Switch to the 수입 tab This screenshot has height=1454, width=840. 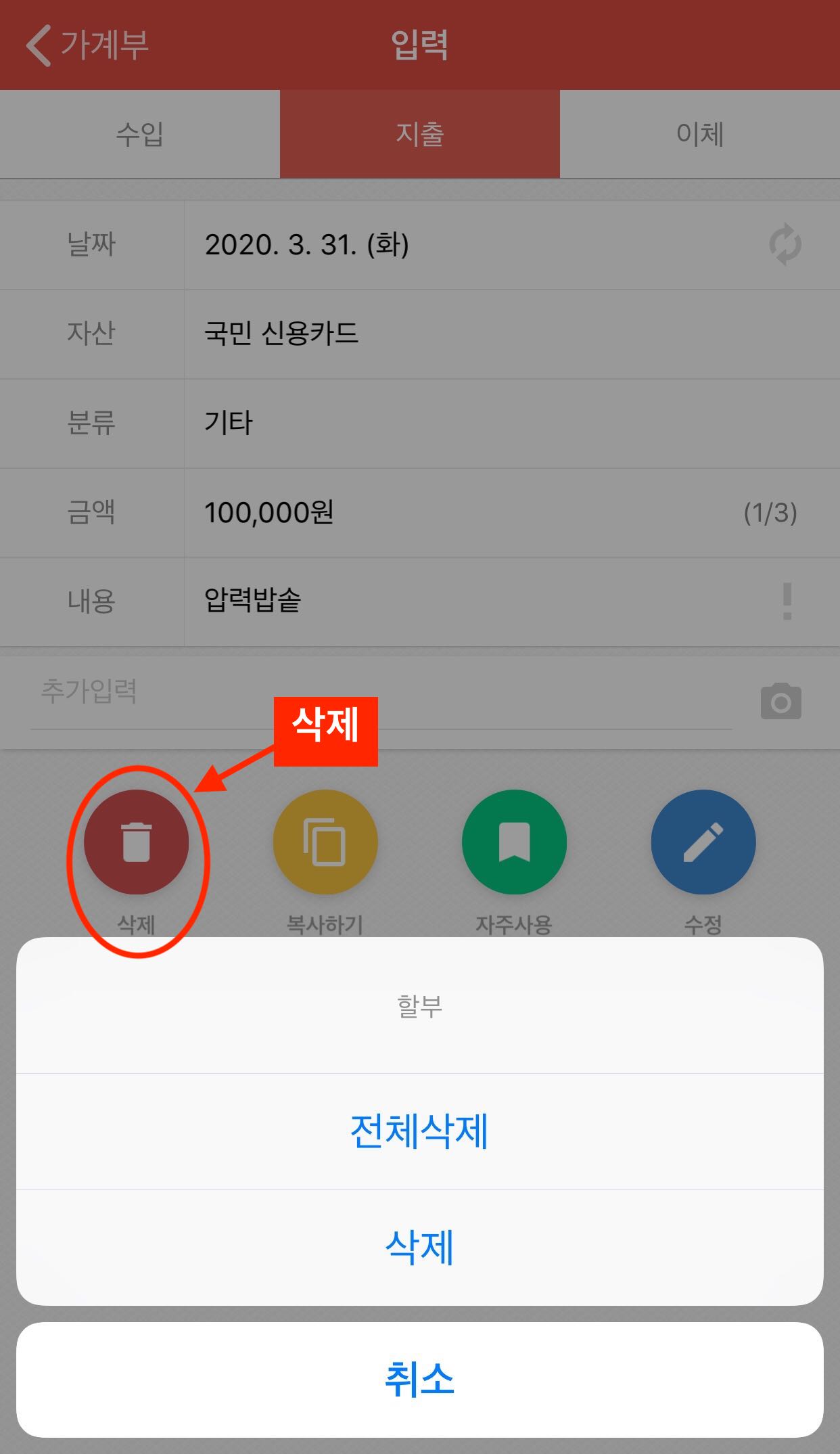pyautogui.click(x=140, y=134)
